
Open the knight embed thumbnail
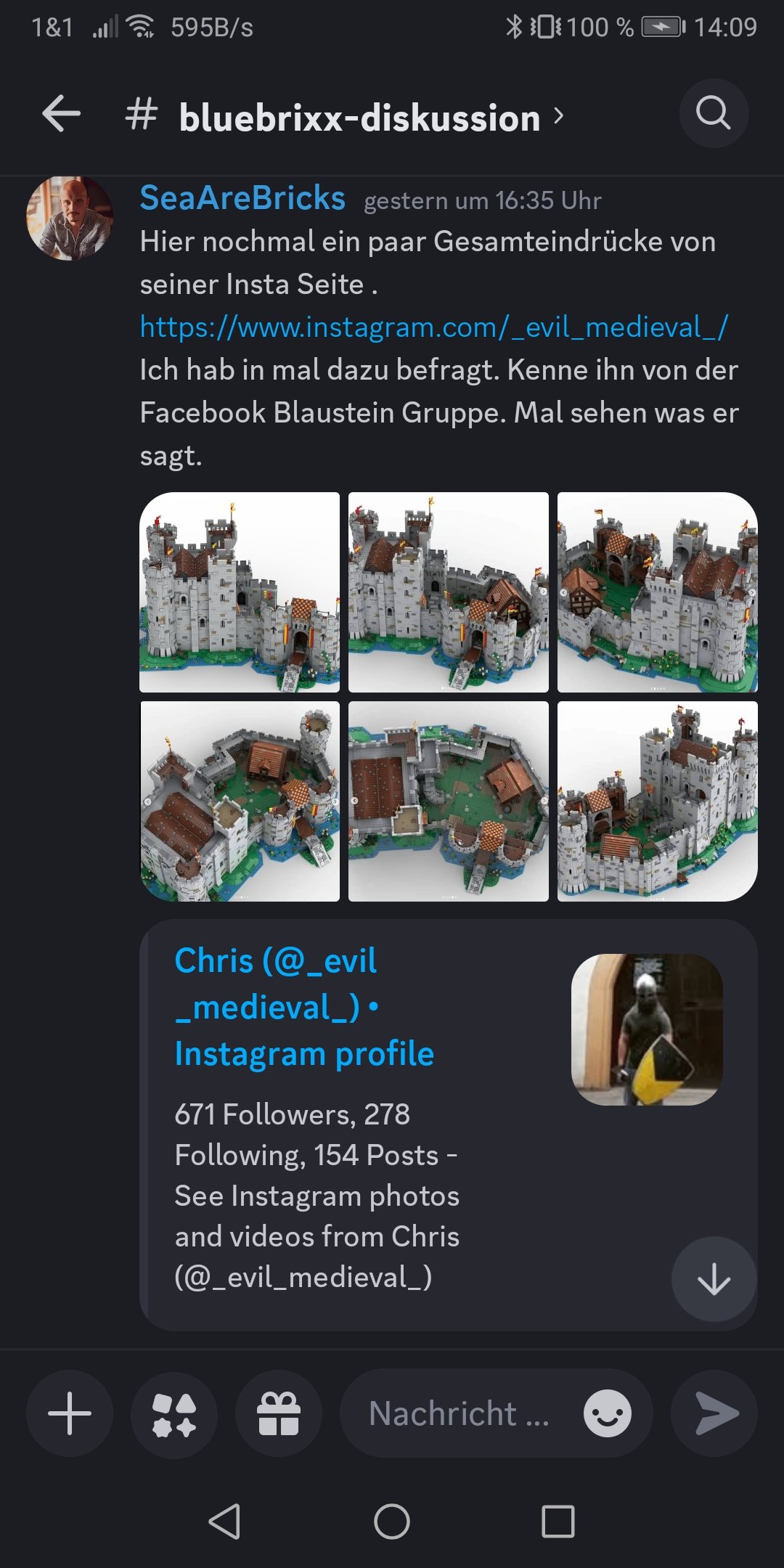pyautogui.click(x=647, y=1029)
